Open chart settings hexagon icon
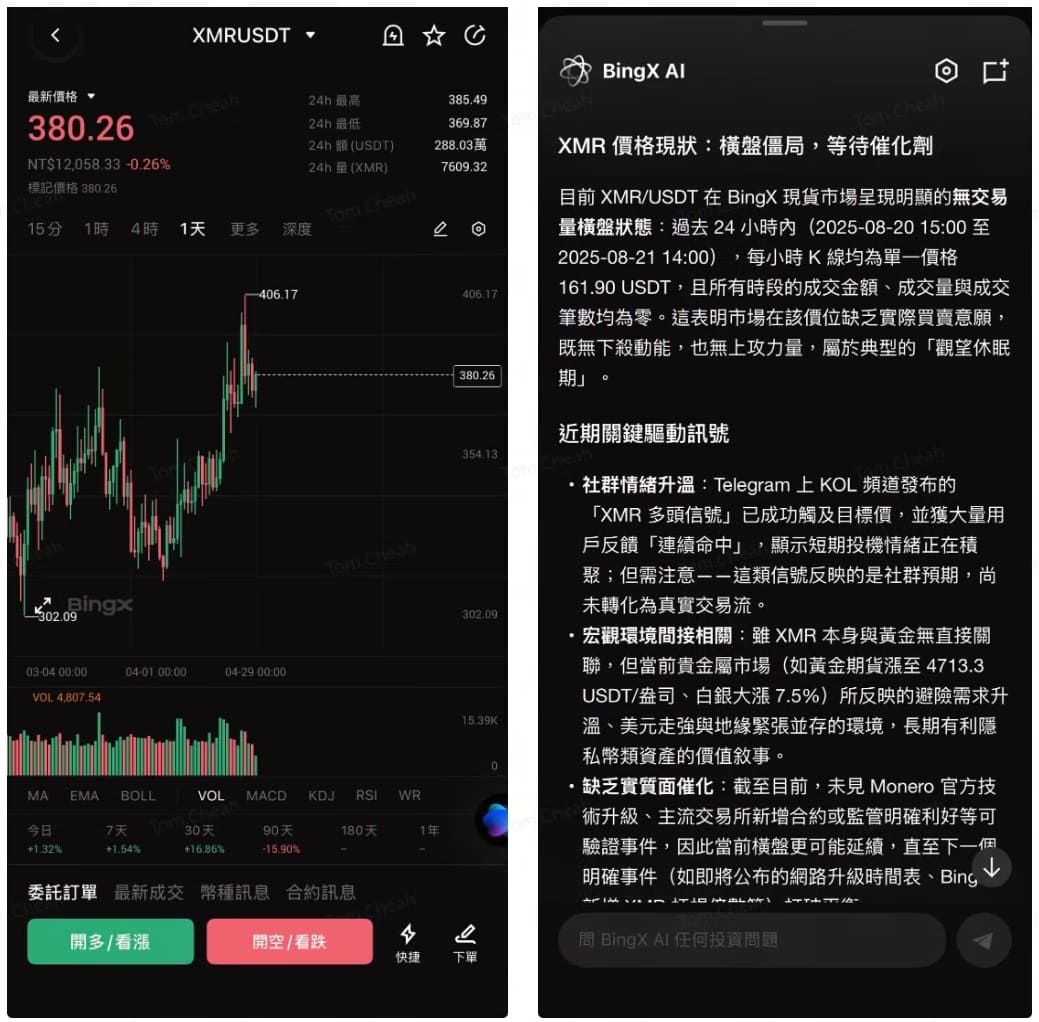1039x1022 pixels. 479,229
